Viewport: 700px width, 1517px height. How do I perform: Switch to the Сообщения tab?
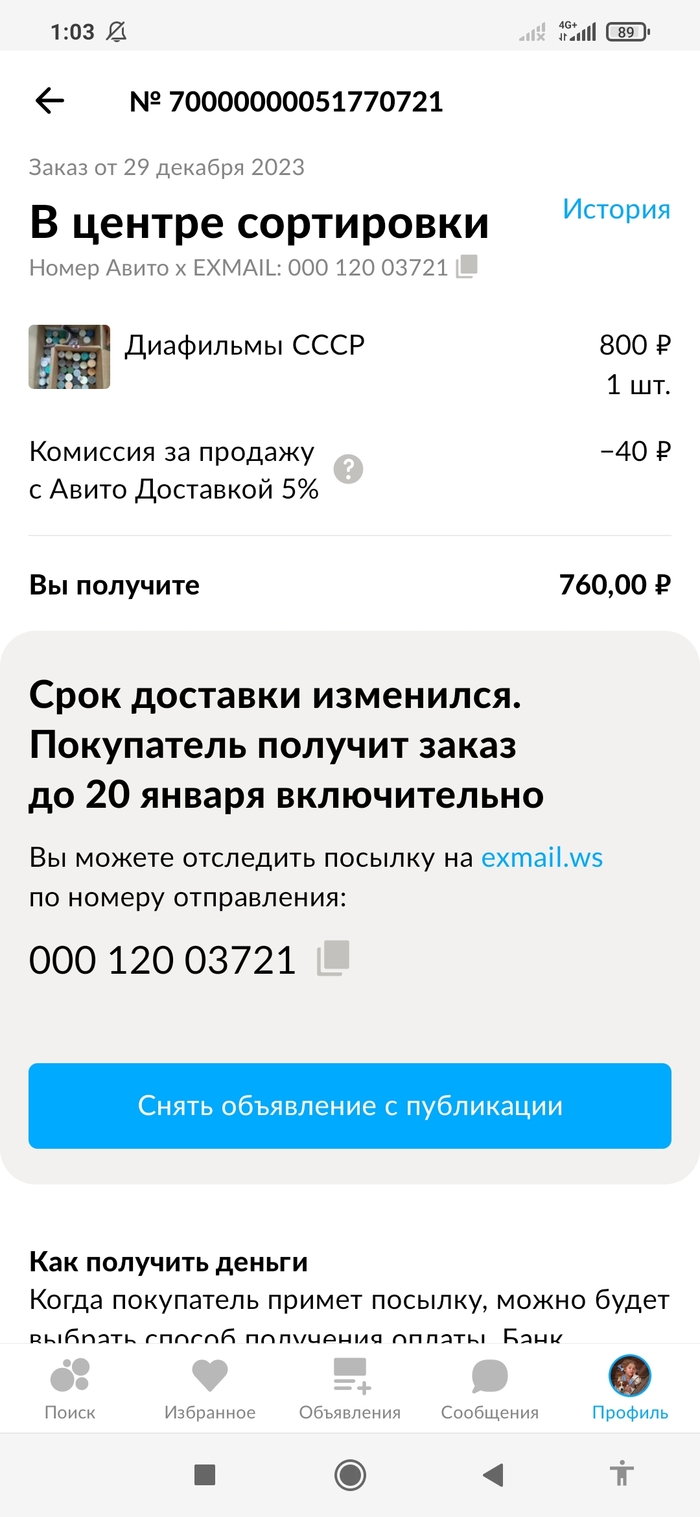(x=490, y=1388)
